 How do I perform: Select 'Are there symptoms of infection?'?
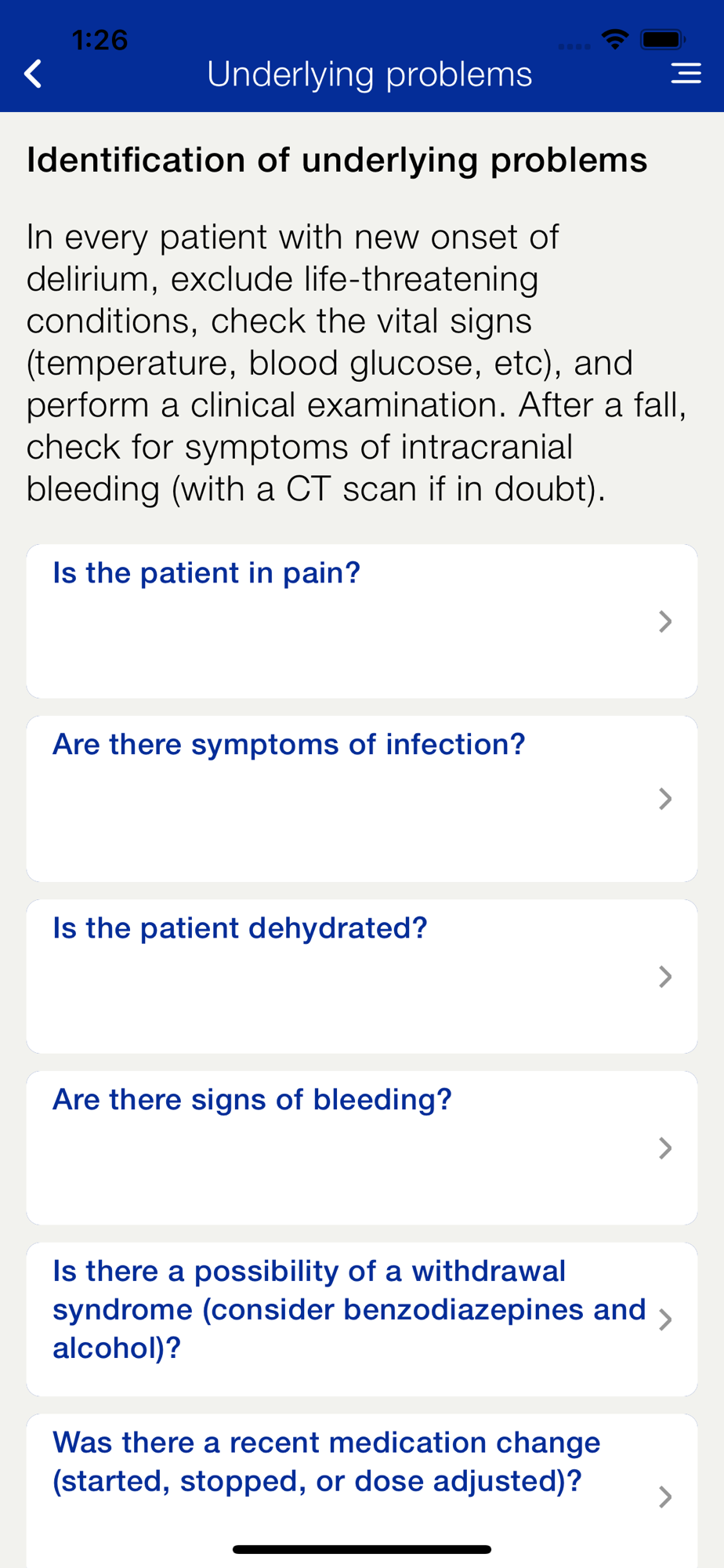point(361,798)
